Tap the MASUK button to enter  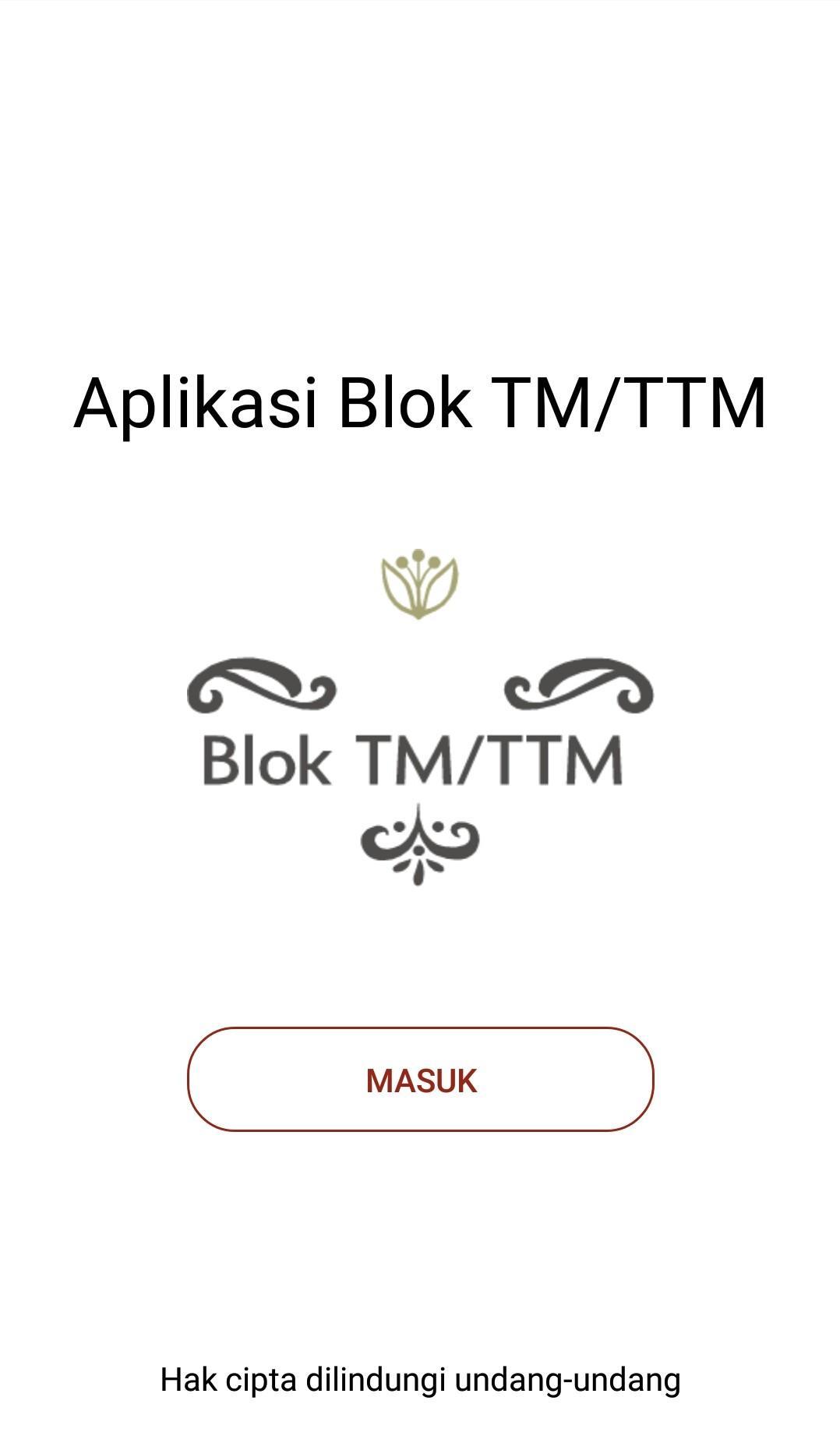(x=420, y=1080)
